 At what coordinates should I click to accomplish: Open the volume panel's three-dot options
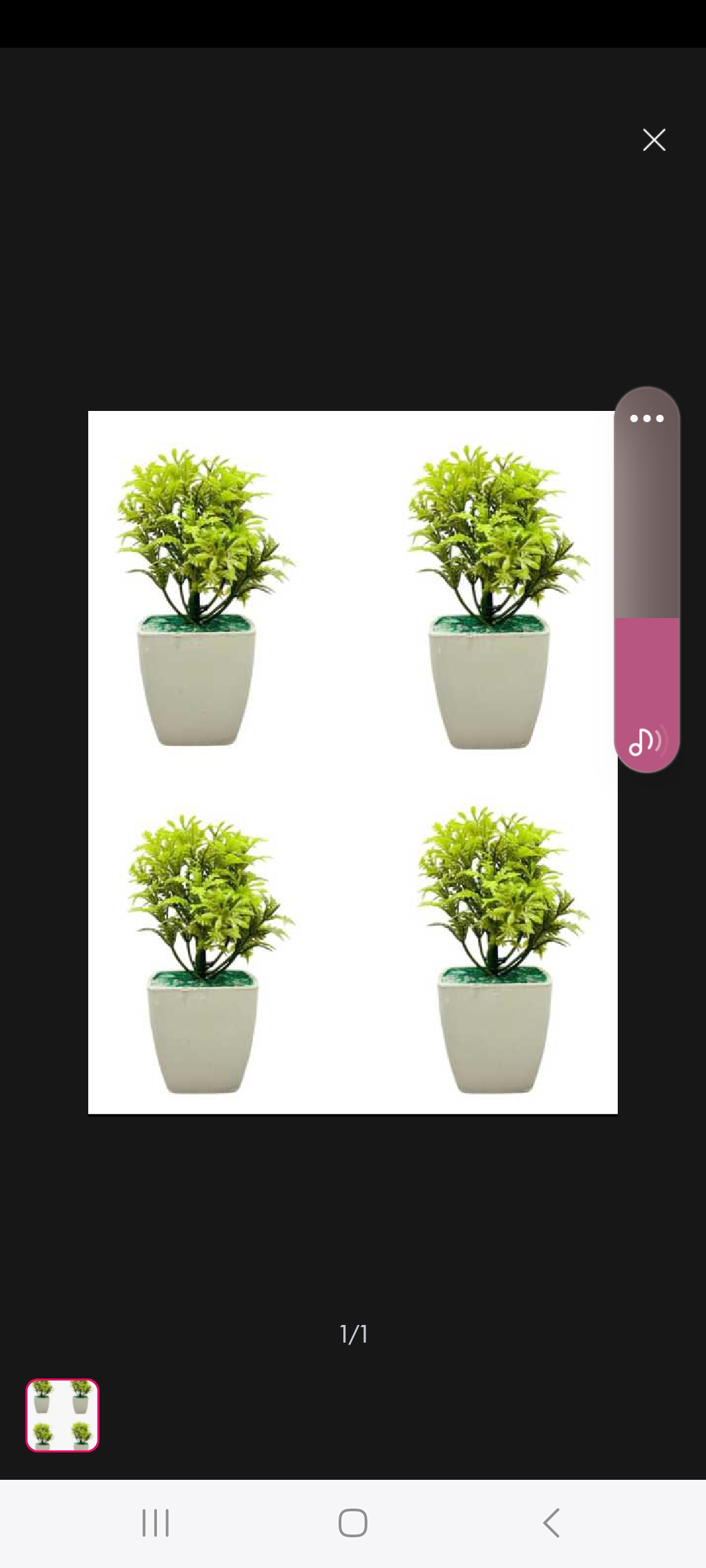pos(647,418)
